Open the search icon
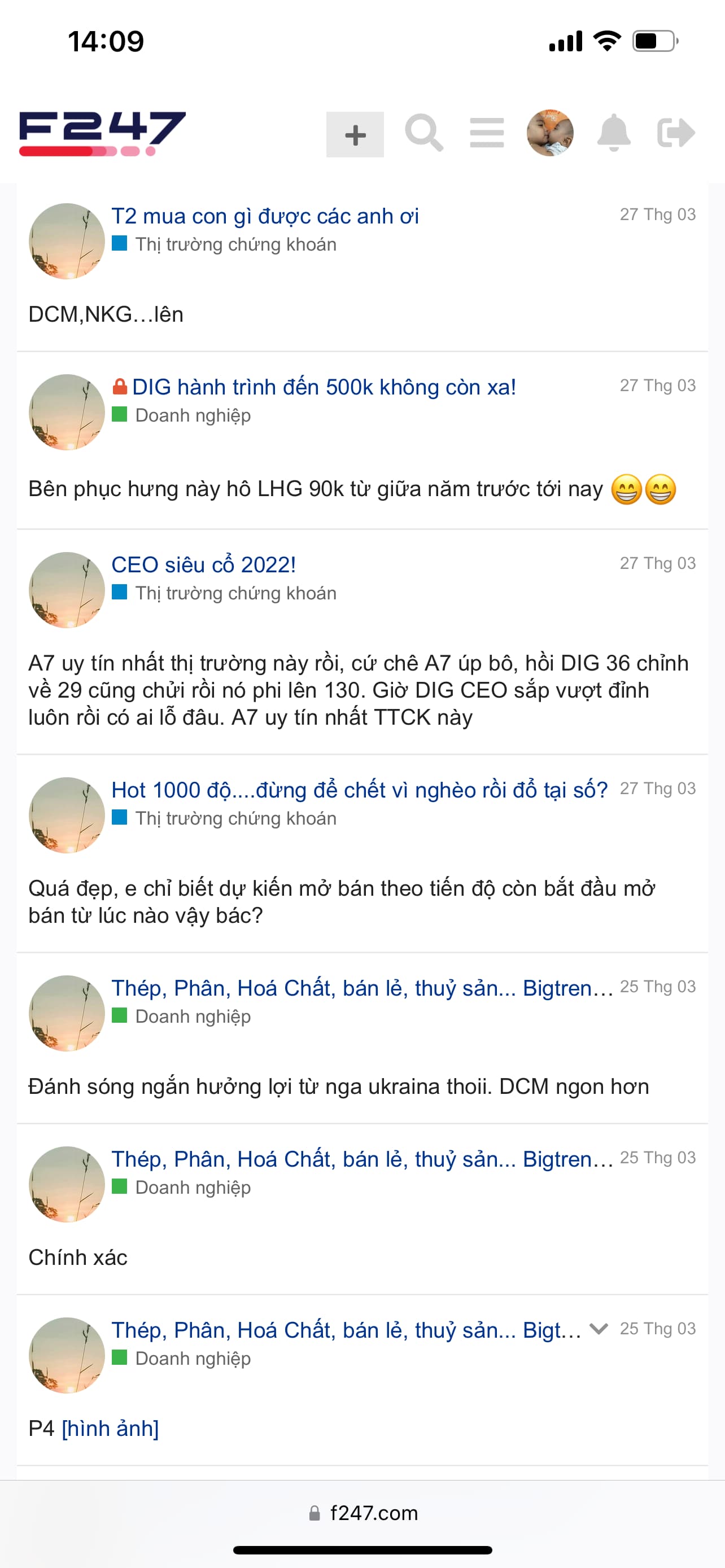Screen dimensions: 725x1568 tap(423, 133)
